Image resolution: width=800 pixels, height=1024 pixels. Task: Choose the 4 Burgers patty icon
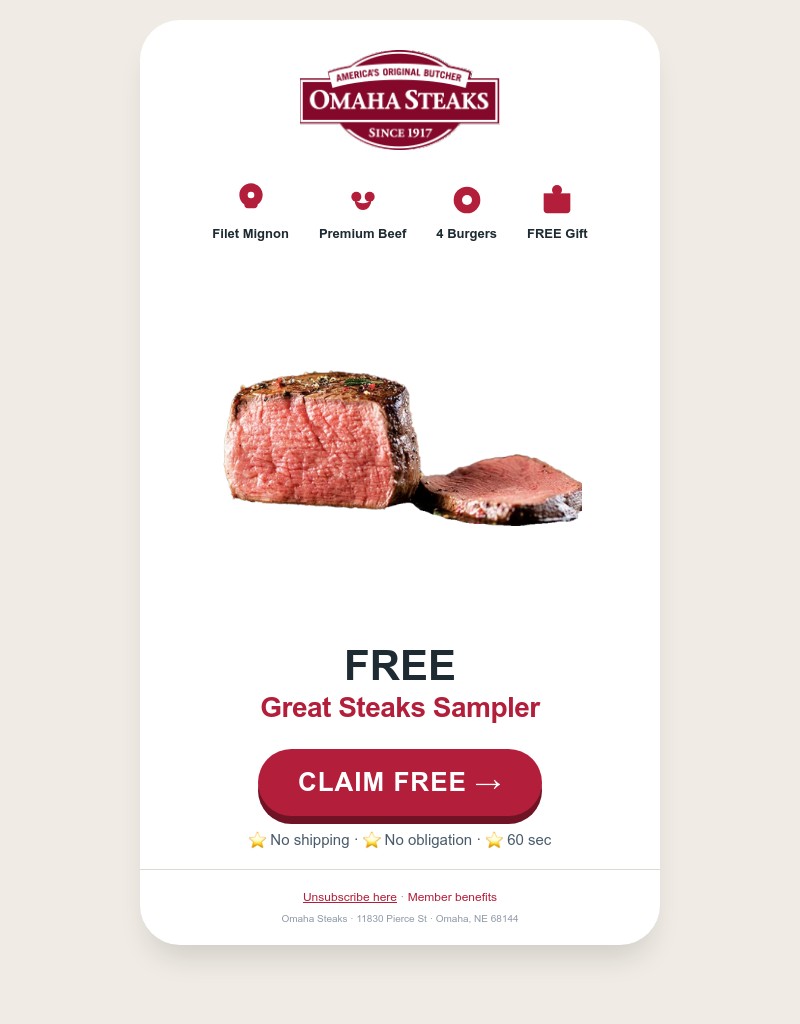(x=466, y=199)
